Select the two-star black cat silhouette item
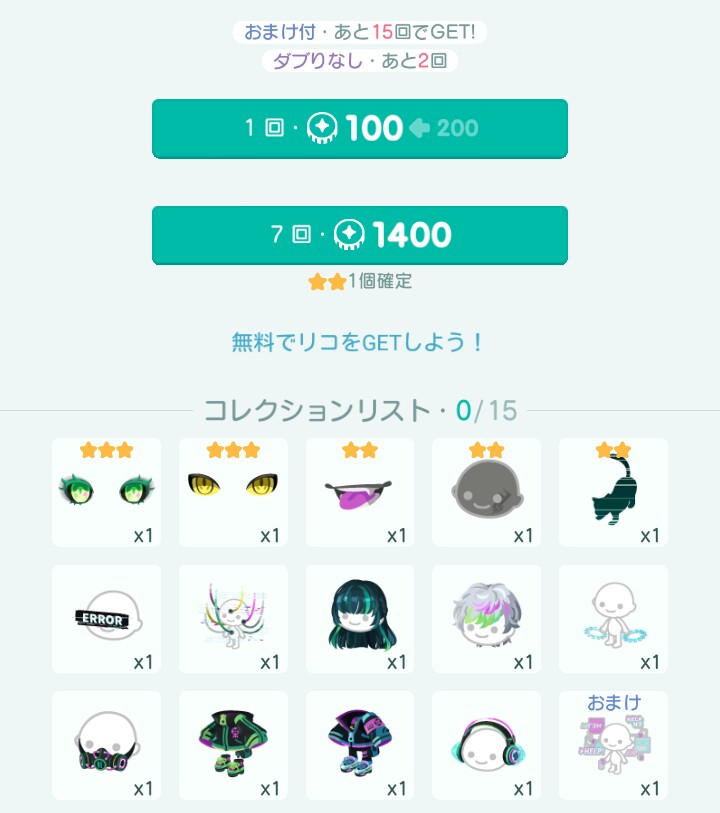The width and height of the screenshot is (720, 813). (x=613, y=492)
